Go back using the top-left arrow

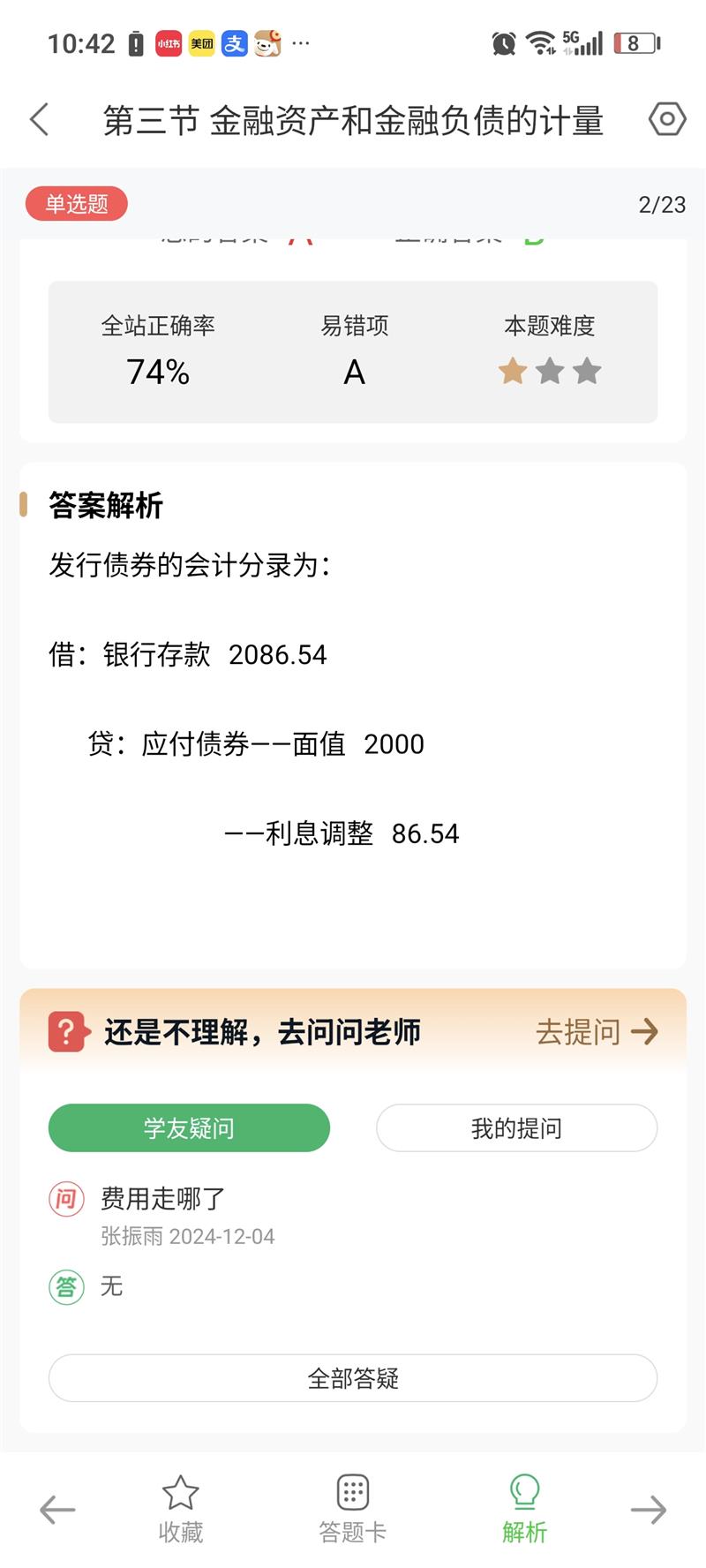pos(40,119)
